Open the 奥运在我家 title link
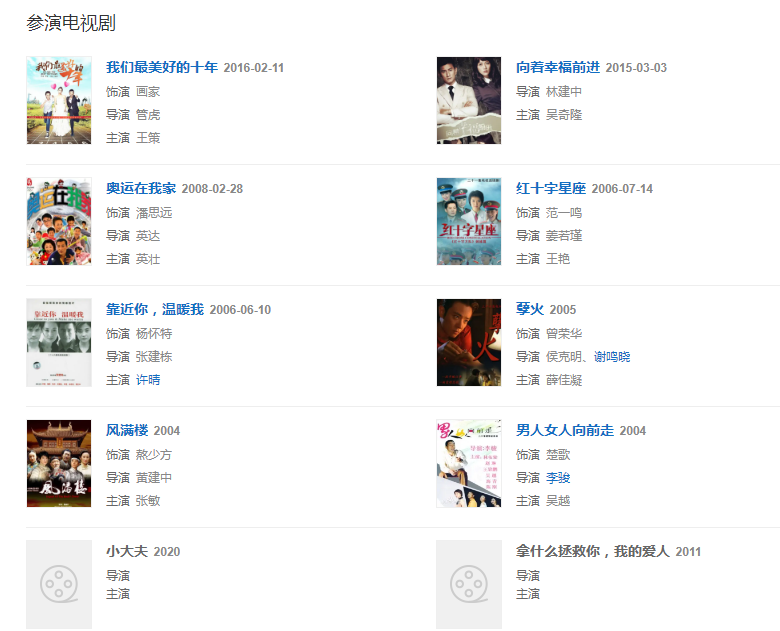The height and width of the screenshot is (631, 780). pyautogui.click(x=140, y=189)
